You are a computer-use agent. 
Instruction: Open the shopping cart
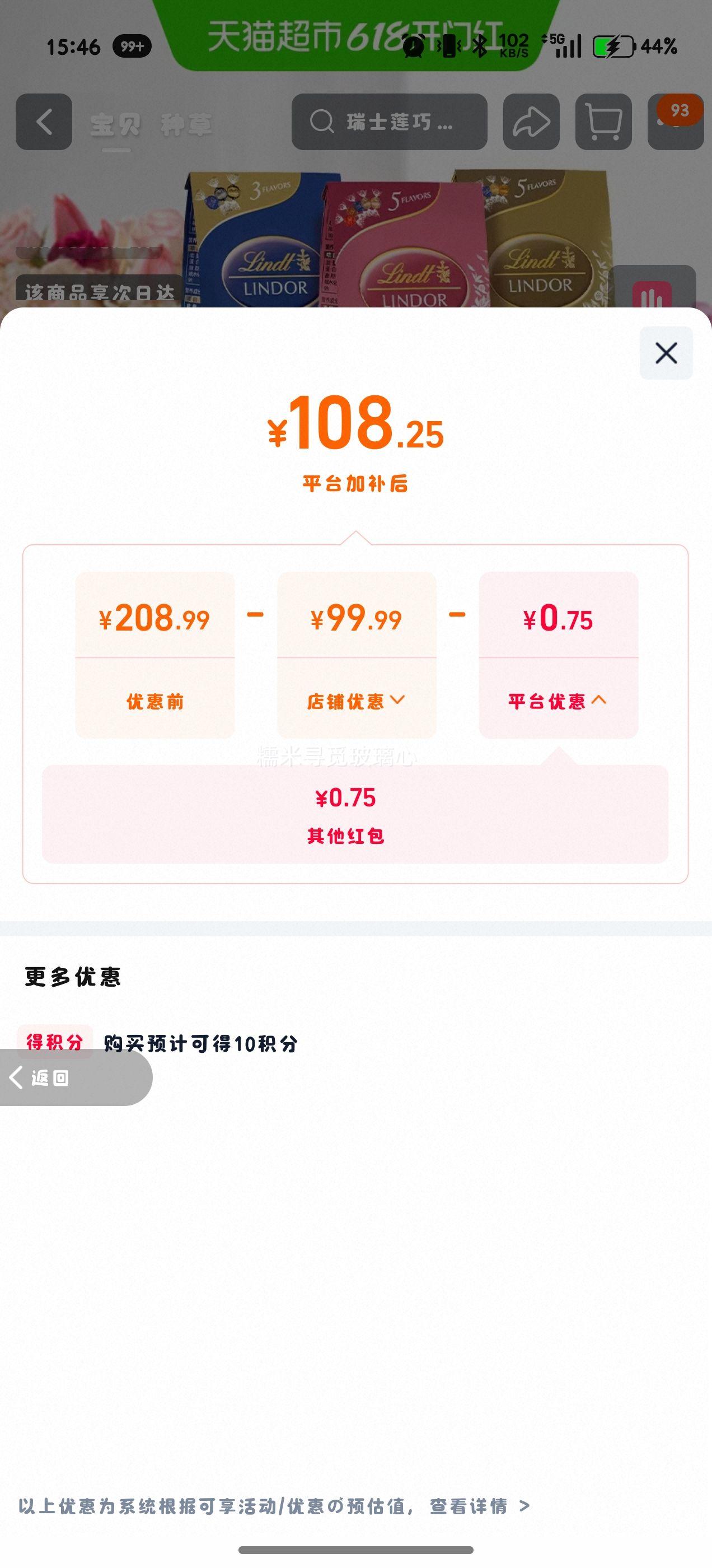coord(603,122)
